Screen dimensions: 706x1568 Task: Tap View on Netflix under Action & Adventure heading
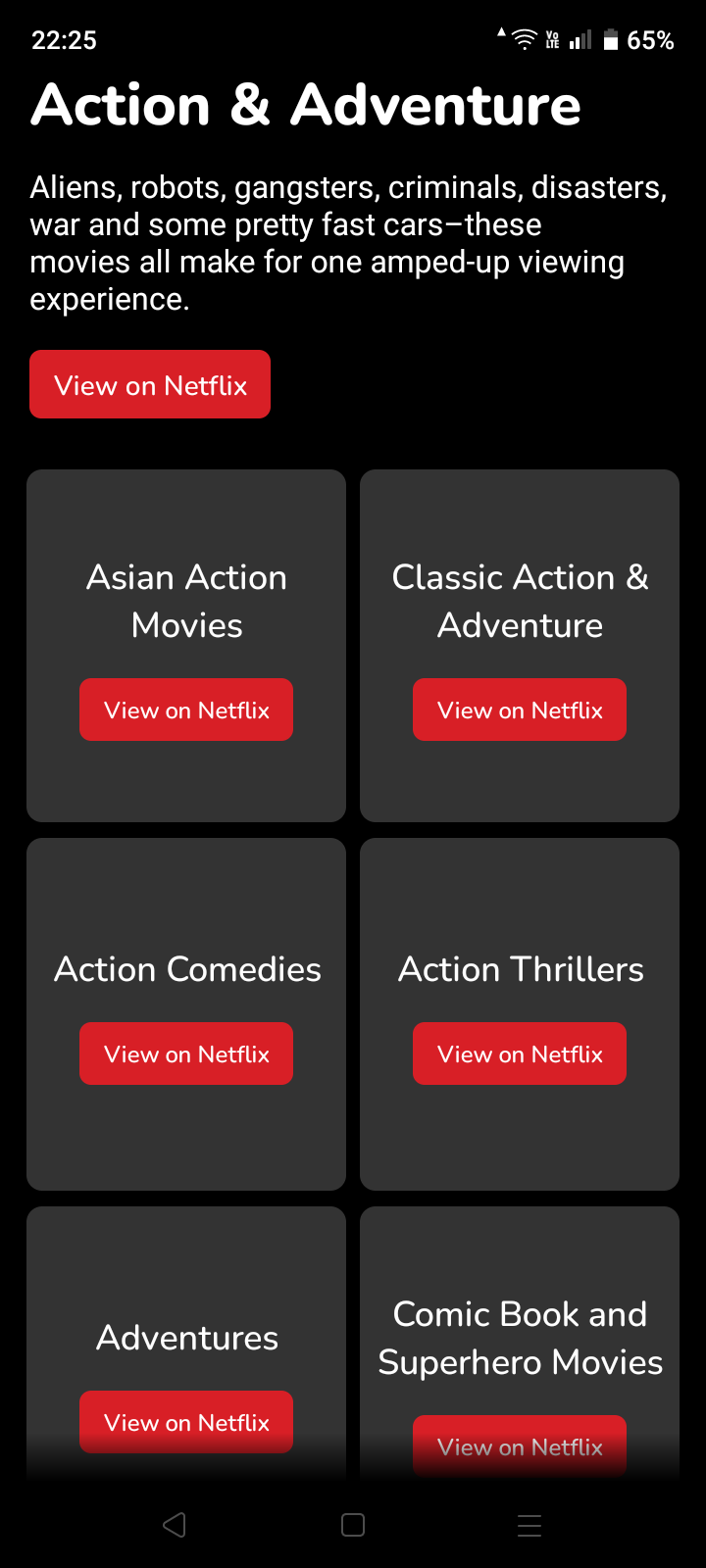click(150, 384)
